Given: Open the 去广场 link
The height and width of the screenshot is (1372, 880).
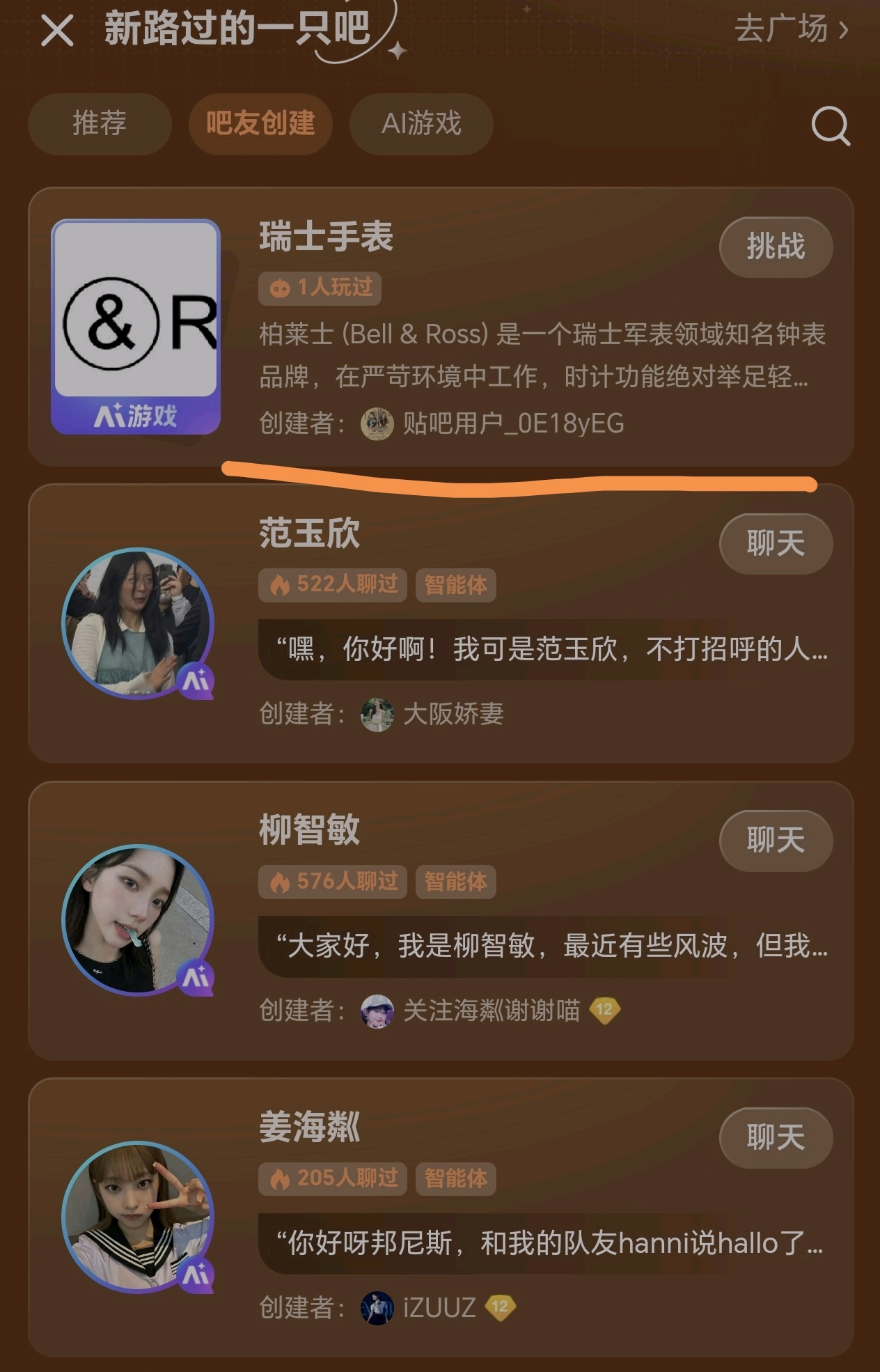Looking at the screenshot, I should [791, 29].
